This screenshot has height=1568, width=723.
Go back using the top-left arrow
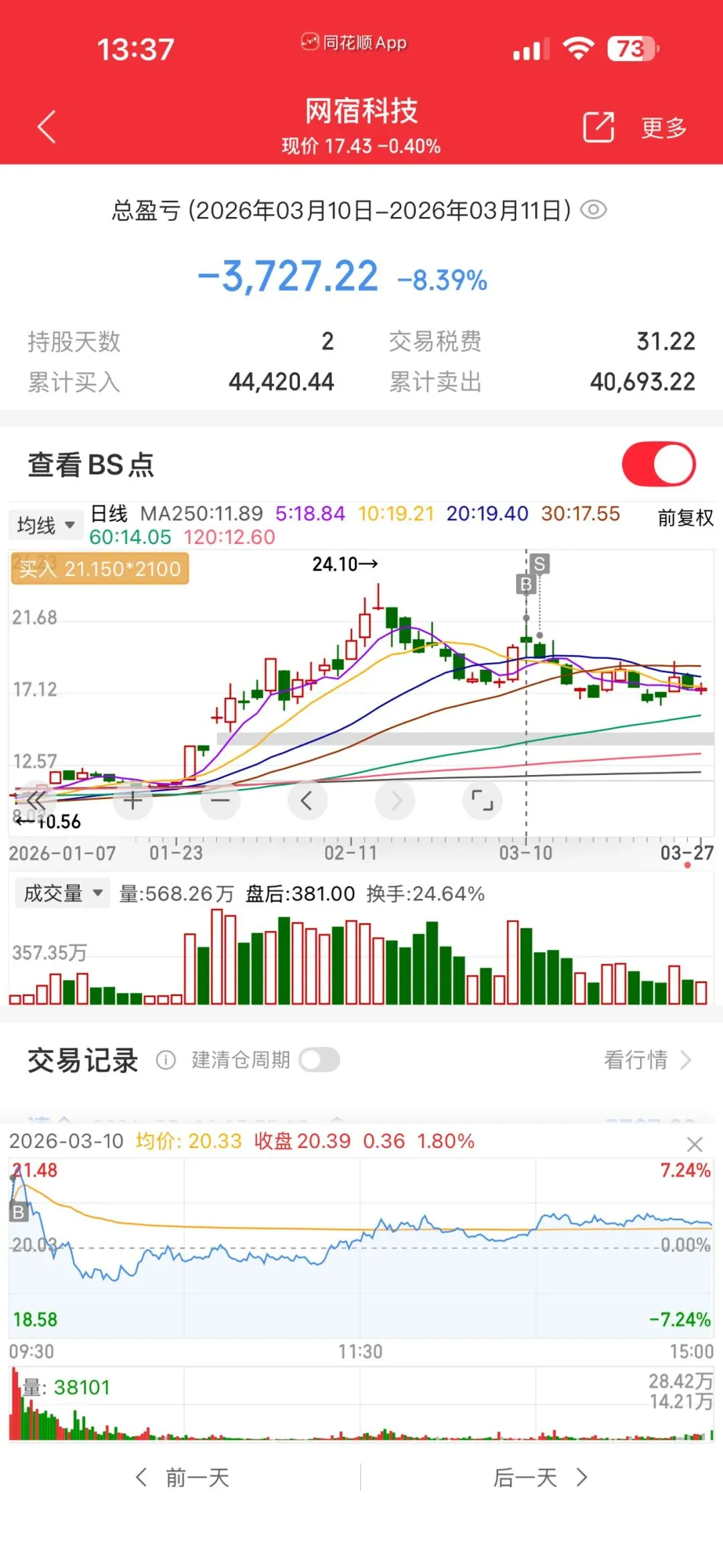(46, 127)
